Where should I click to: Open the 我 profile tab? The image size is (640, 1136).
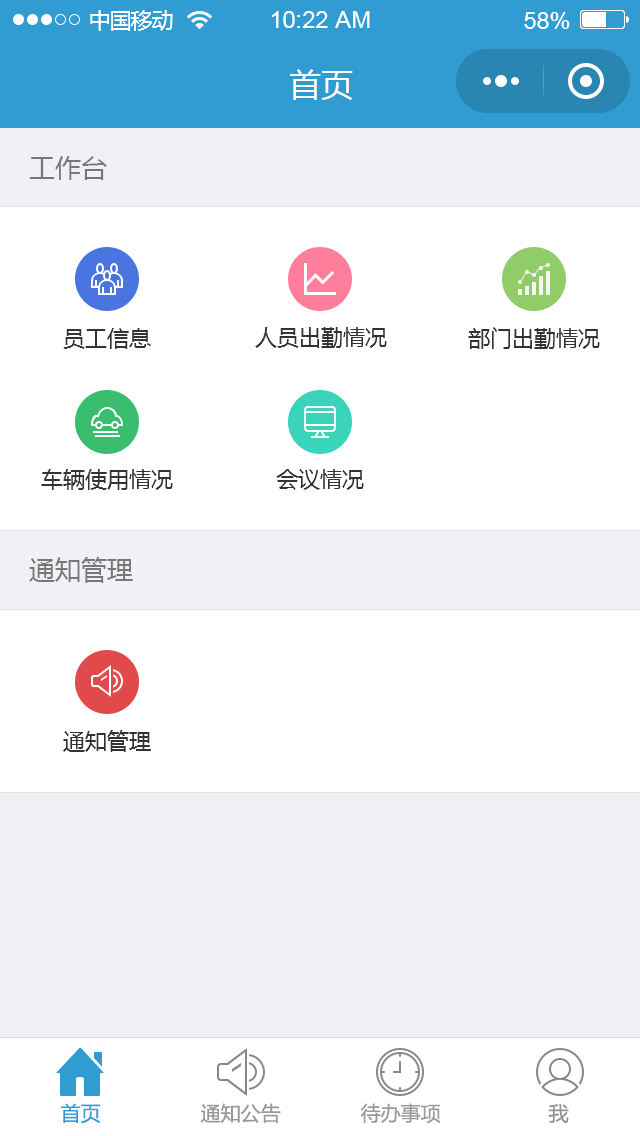click(x=559, y=1086)
